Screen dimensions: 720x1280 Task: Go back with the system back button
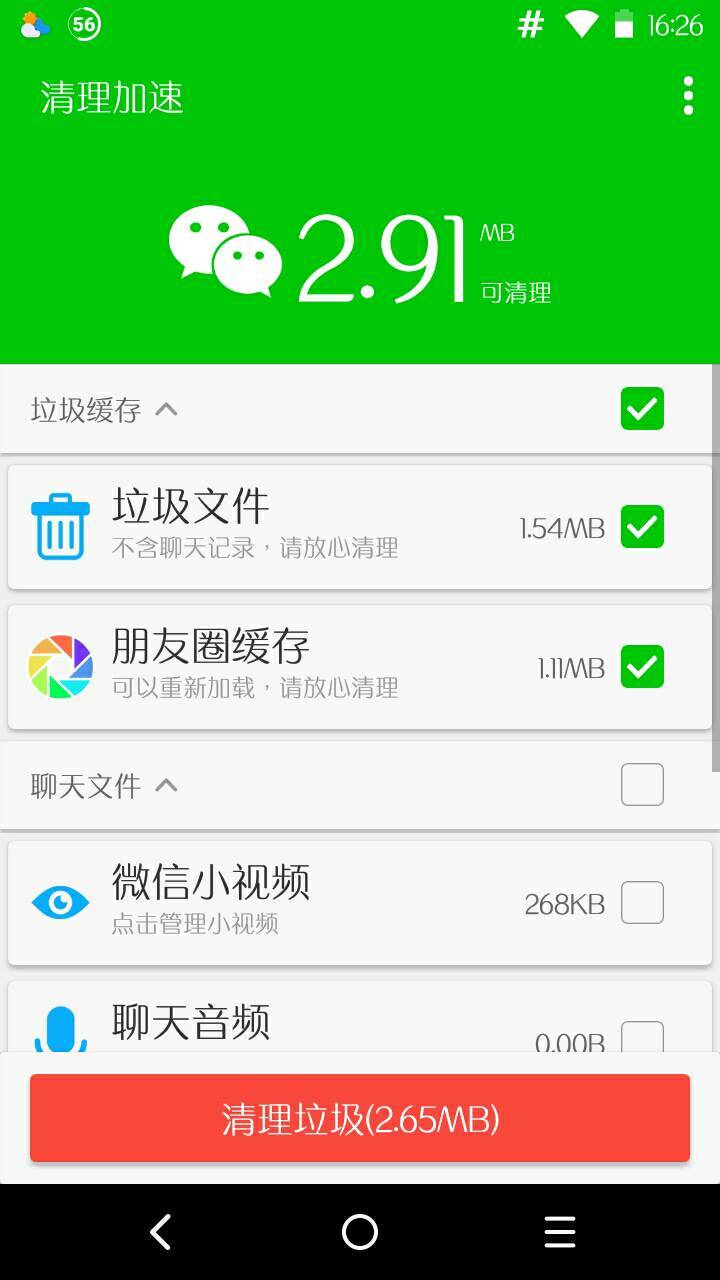160,1232
